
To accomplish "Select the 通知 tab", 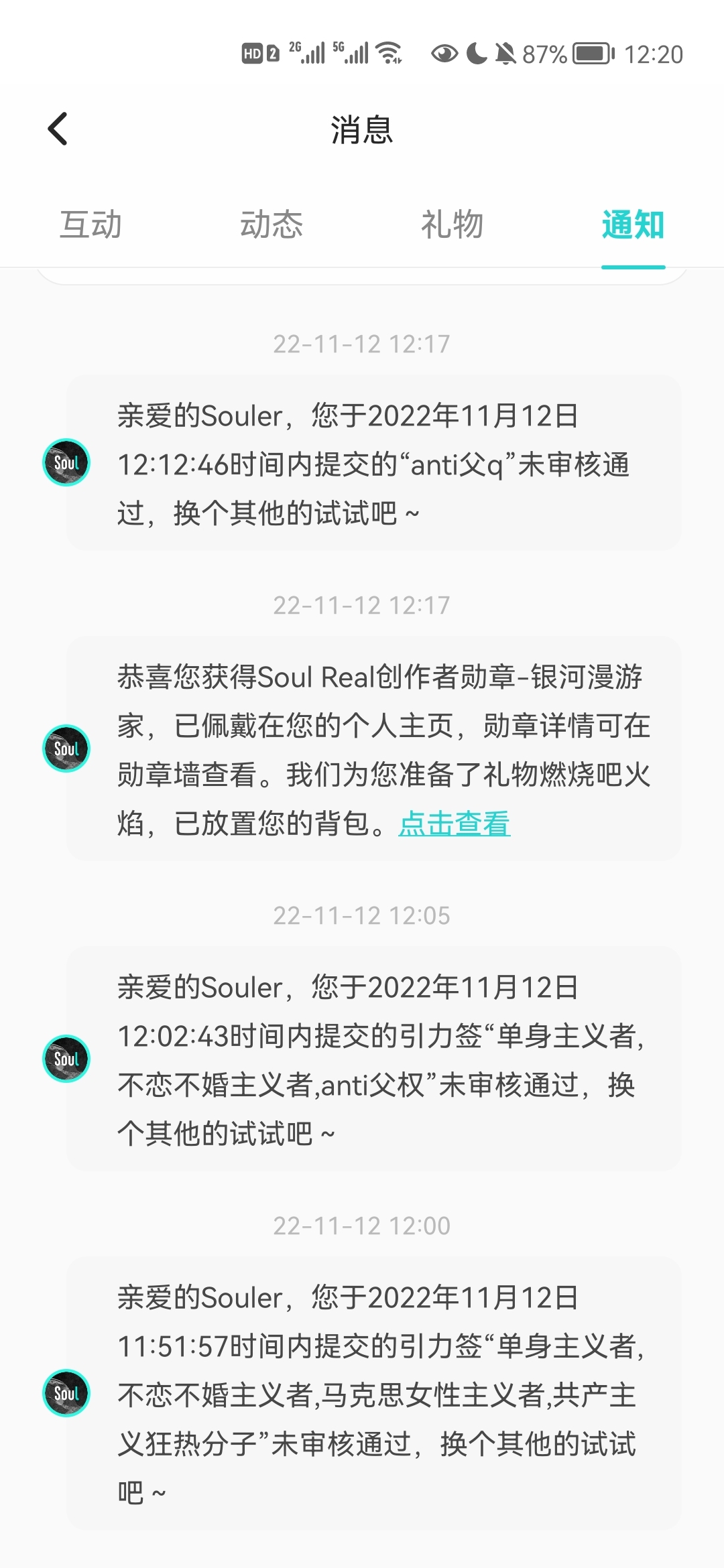I will pos(633,224).
